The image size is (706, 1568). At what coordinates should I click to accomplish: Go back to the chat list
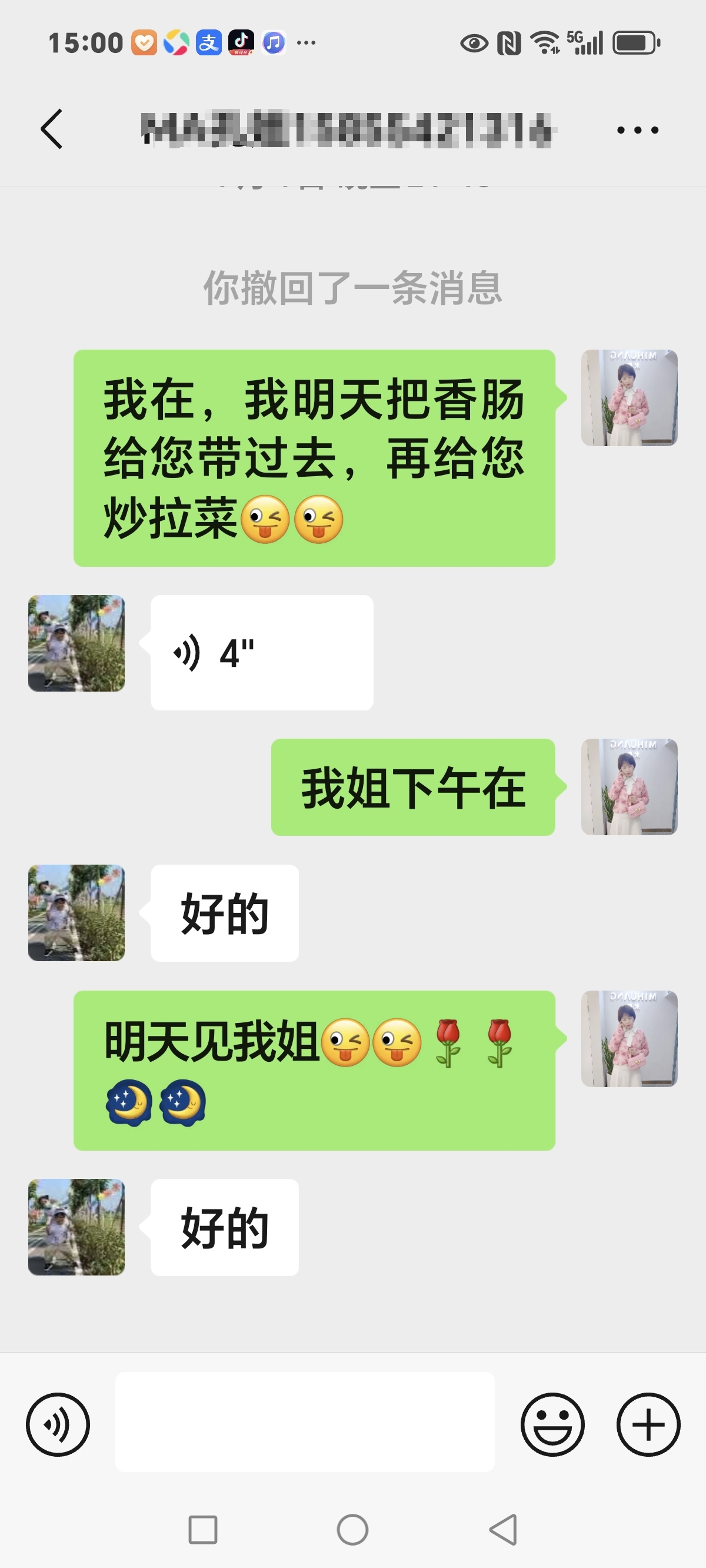click(52, 129)
